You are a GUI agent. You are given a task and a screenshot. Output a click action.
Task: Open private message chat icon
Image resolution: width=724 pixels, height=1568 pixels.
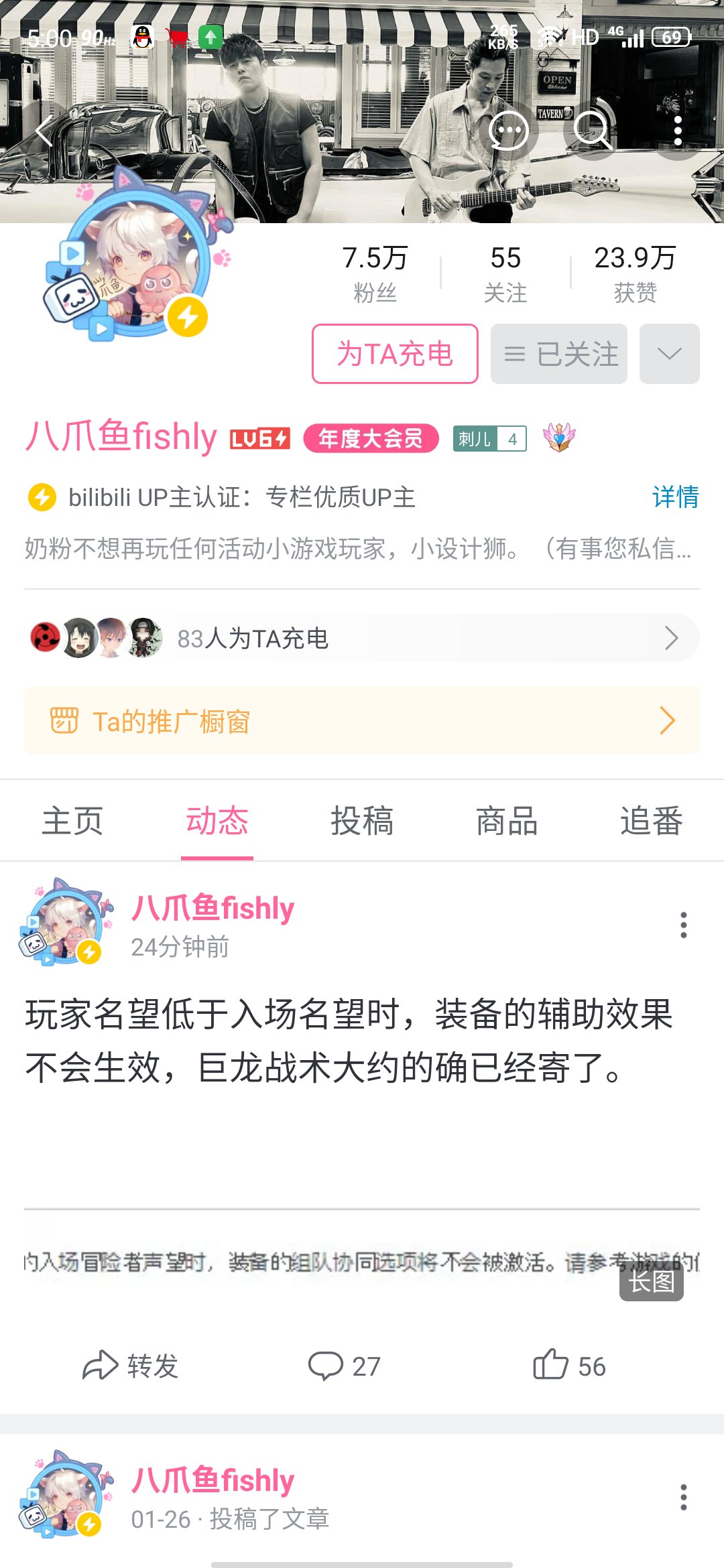tap(509, 130)
